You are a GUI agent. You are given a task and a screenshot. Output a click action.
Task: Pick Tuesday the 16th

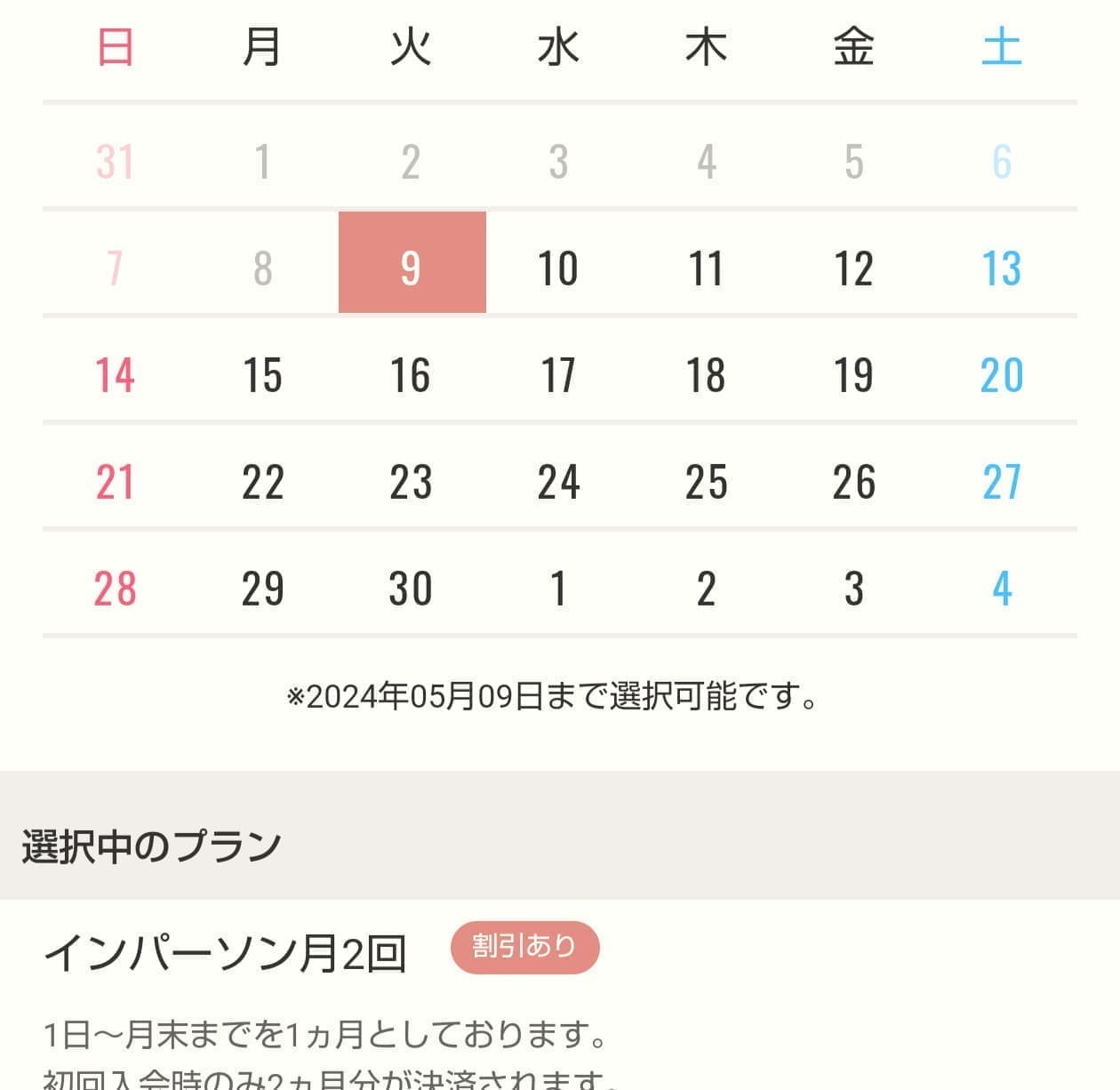pyautogui.click(x=411, y=374)
